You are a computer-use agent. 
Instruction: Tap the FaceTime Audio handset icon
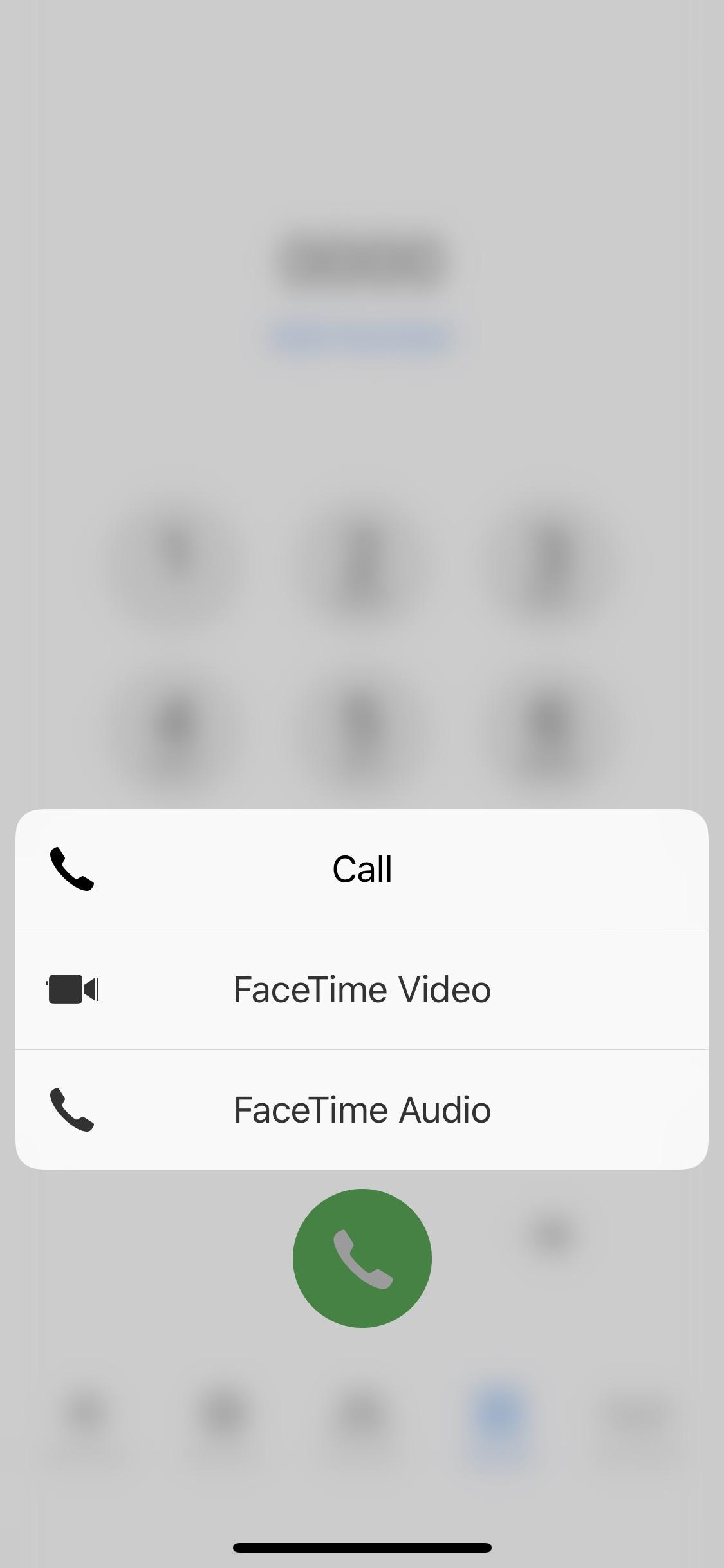click(73, 1109)
